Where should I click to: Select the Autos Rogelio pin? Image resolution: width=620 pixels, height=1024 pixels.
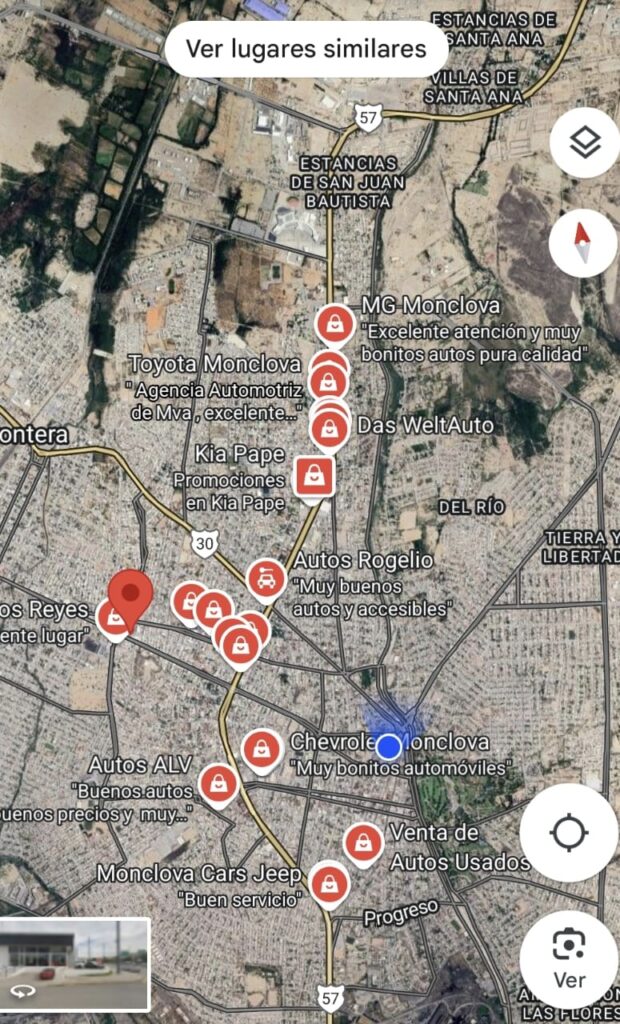click(266, 577)
